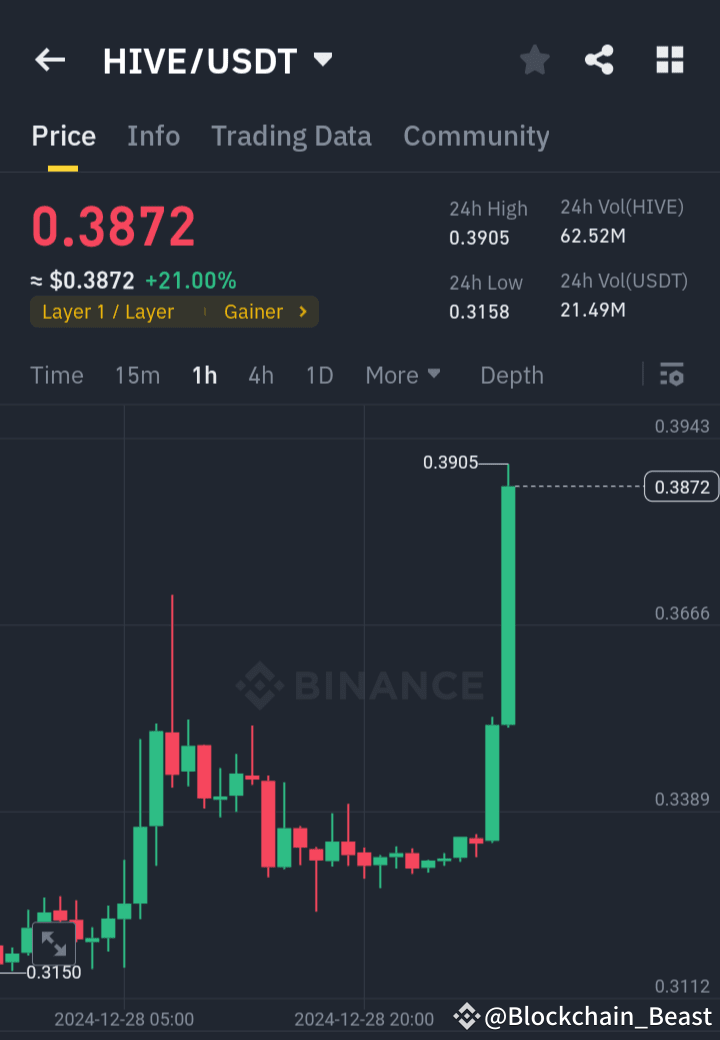Select the 15m candle interval

coord(137,375)
